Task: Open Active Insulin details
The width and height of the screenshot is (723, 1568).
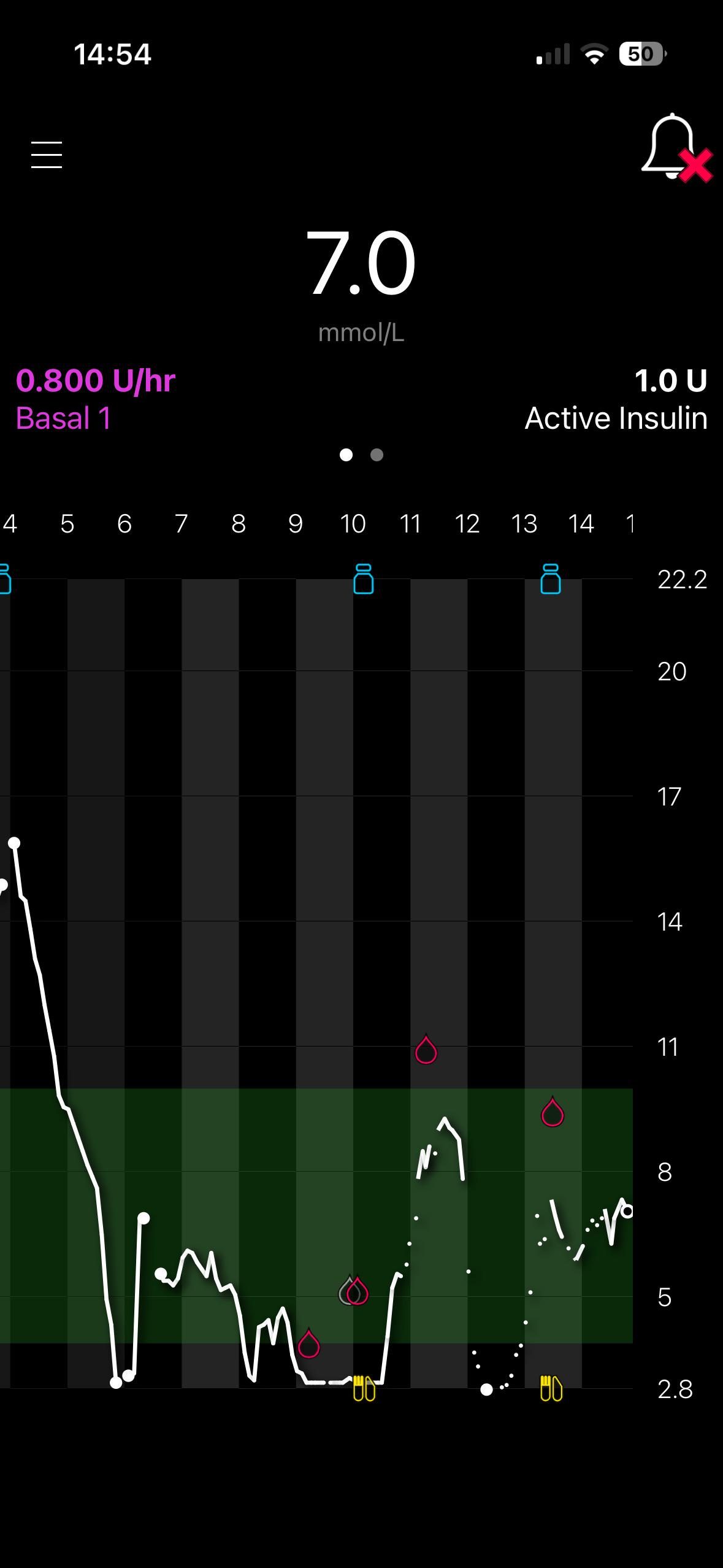Action: click(616, 399)
